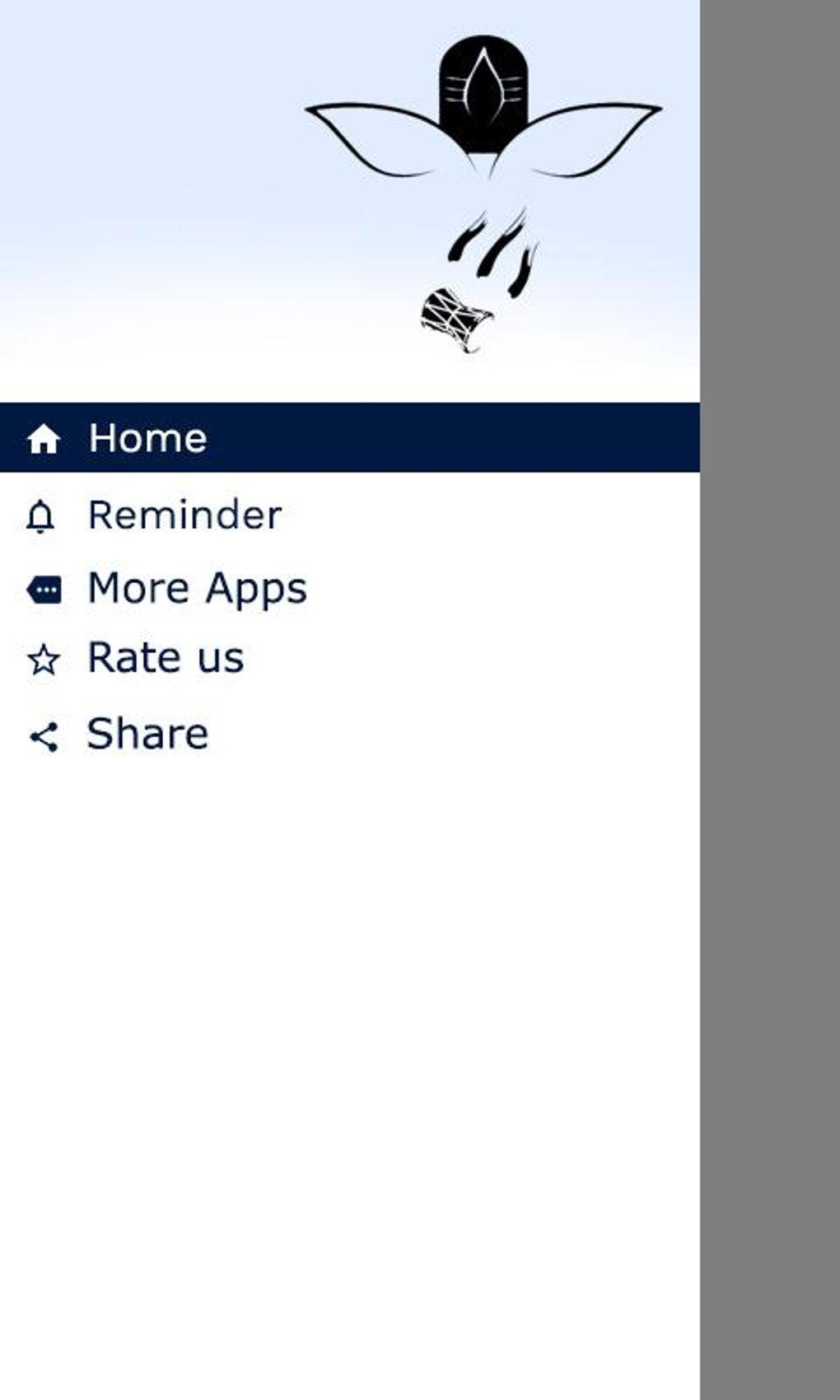Tap Rate us in the drawer

[x=350, y=658]
